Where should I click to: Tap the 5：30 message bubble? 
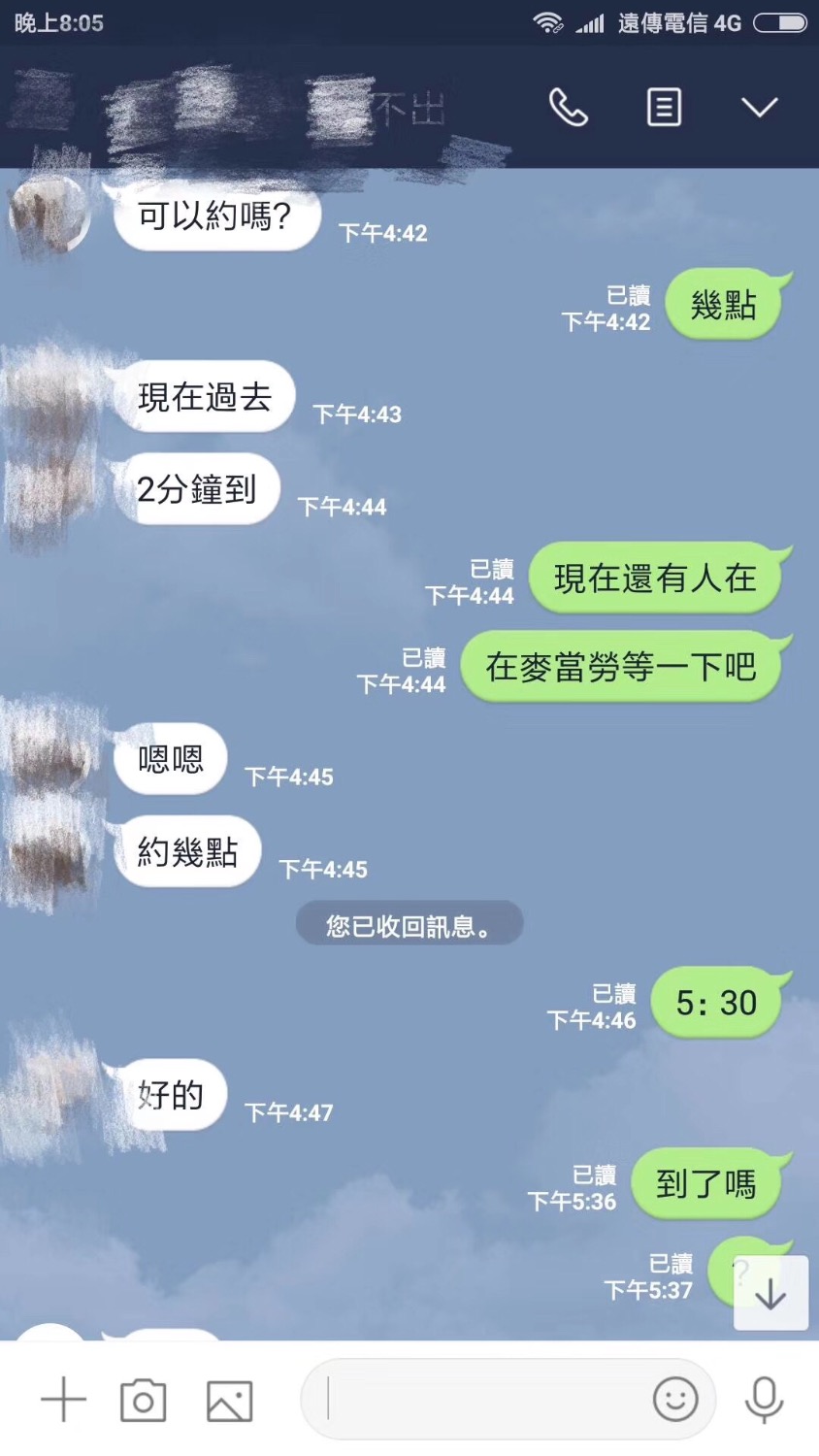click(x=719, y=1002)
